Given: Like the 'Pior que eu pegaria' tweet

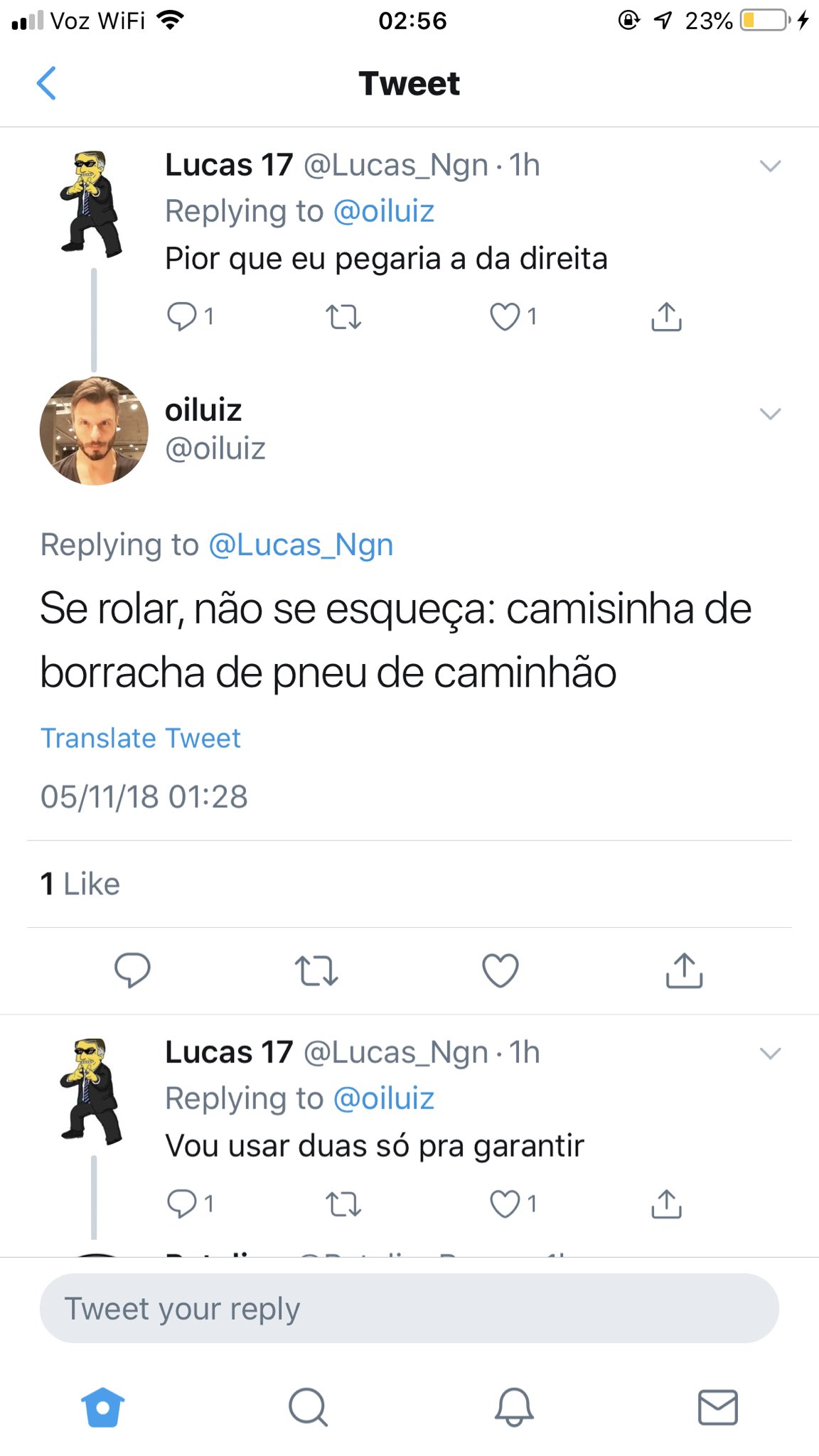Looking at the screenshot, I should pos(505,316).
